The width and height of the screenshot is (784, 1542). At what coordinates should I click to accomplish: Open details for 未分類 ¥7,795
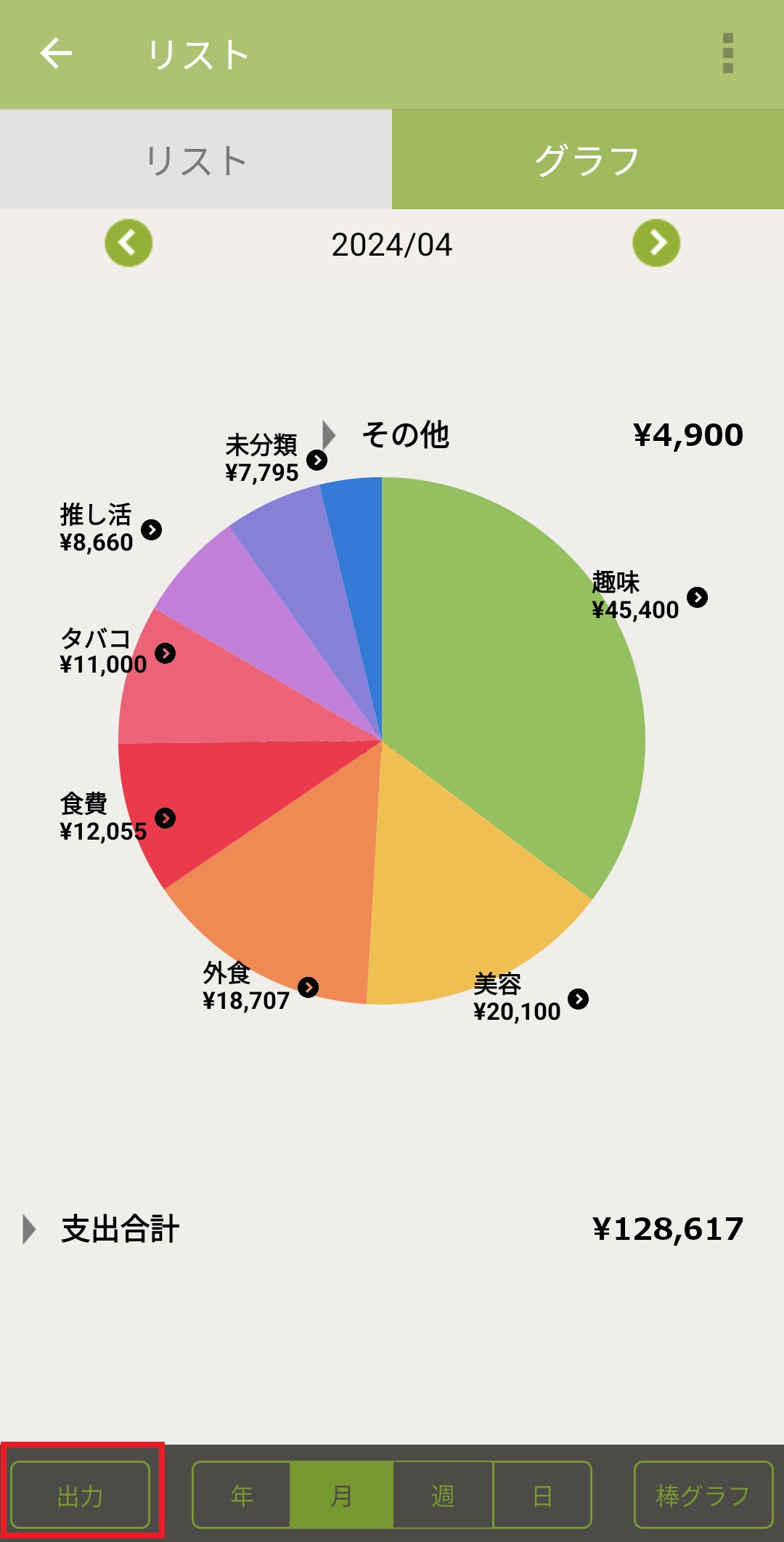click(317, 460)
